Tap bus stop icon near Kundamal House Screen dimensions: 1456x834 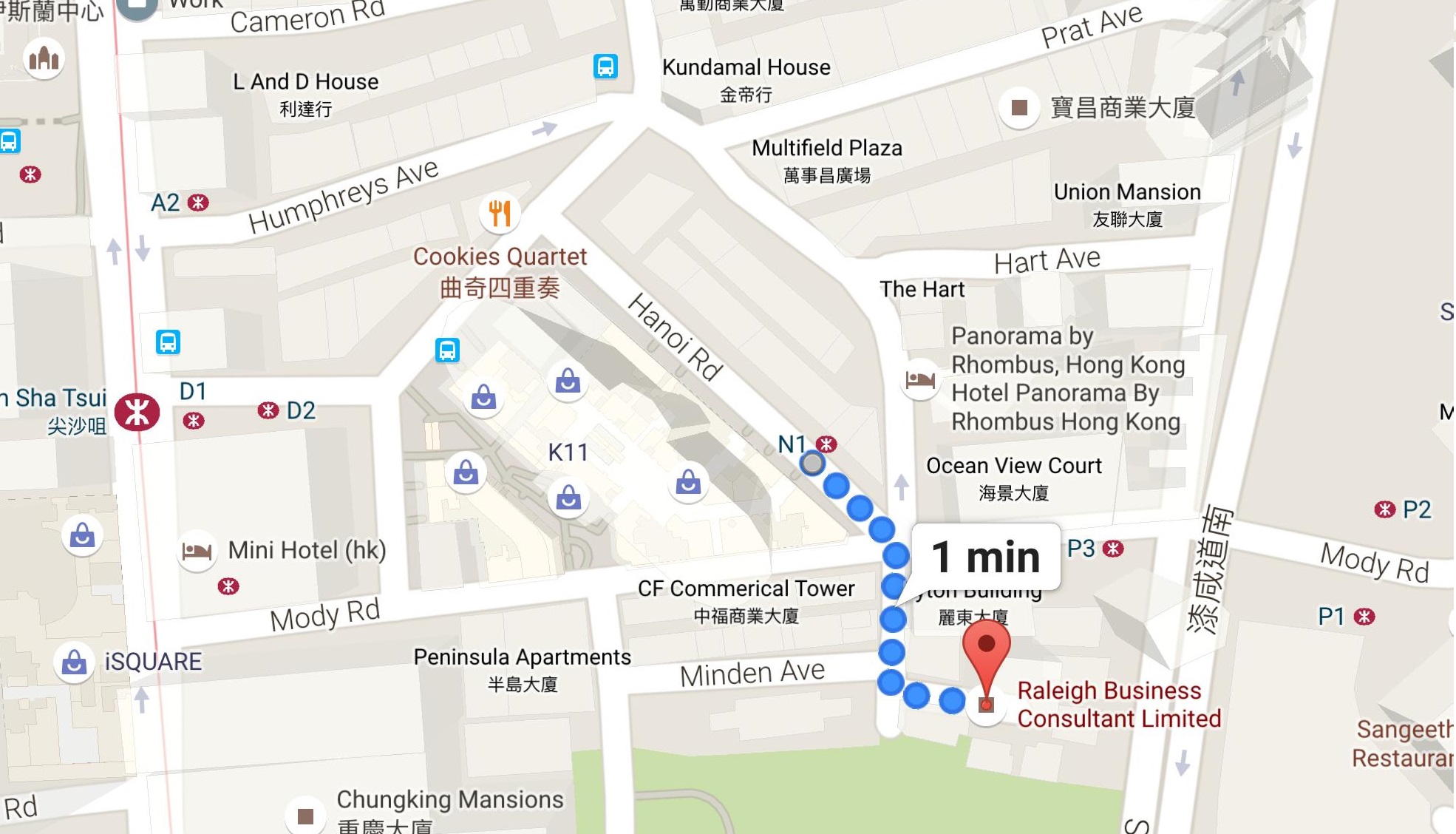coord(605,67)
